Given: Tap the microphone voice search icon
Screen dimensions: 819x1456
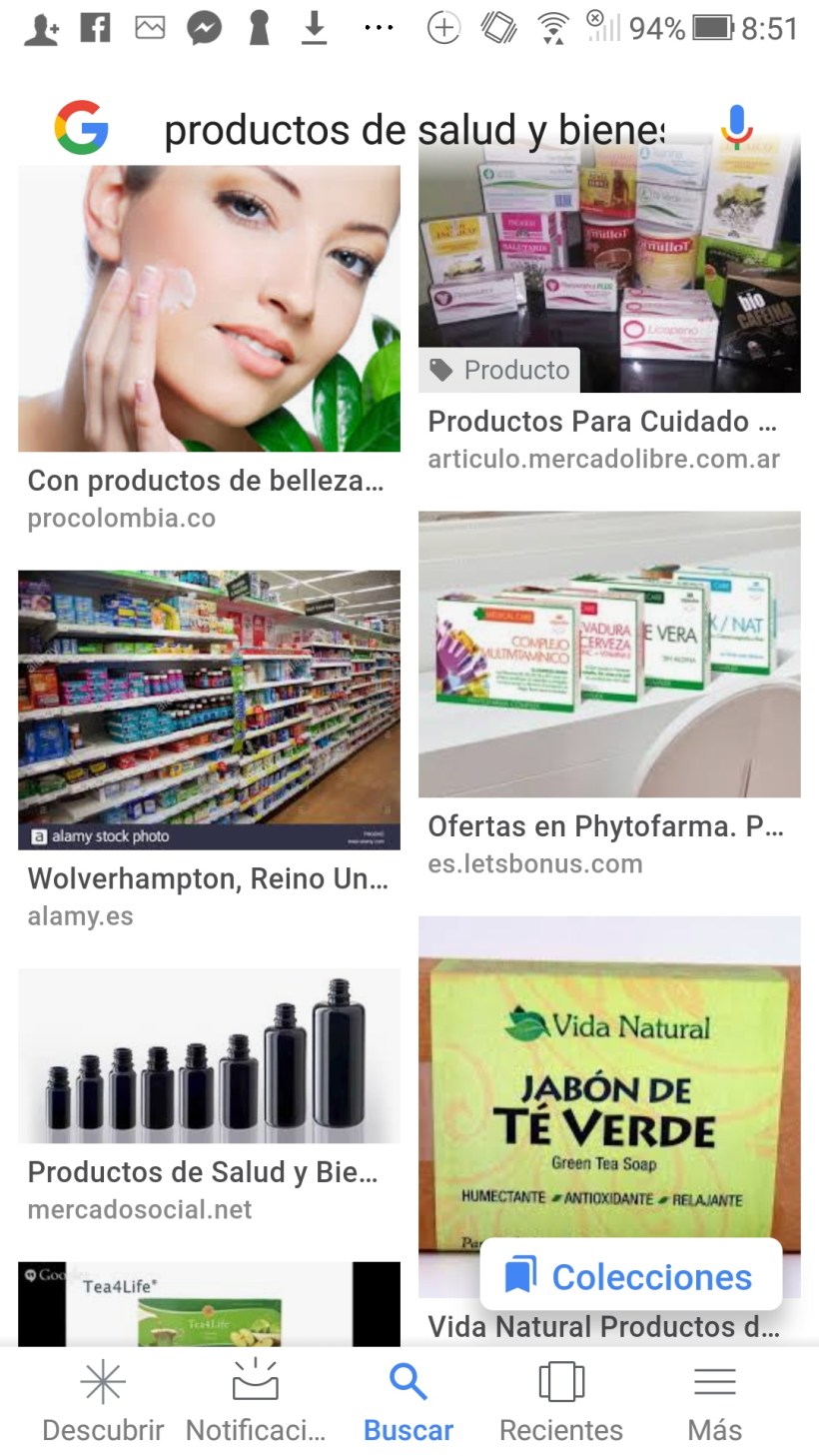Looking at the screenshot, I should tap(736, 127).
